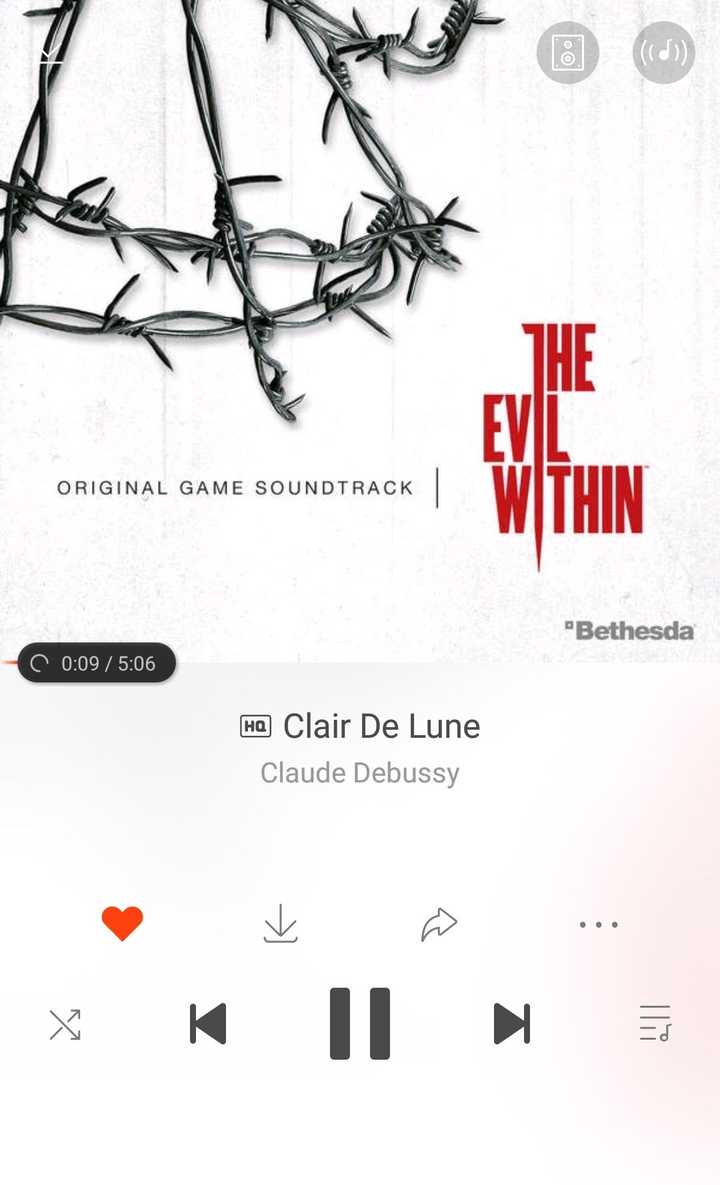Download the track Clair De Lune

281,924
